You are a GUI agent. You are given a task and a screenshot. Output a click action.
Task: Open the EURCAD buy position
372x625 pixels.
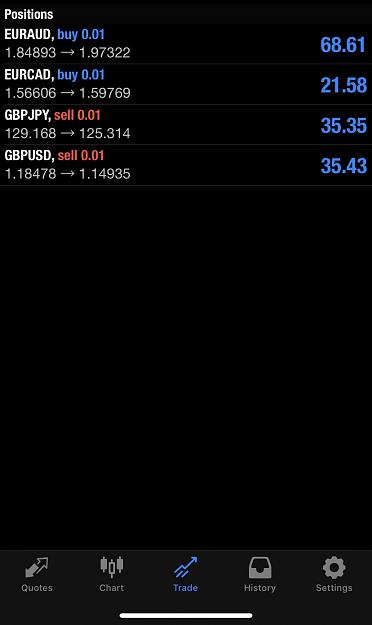click(186, 84)
